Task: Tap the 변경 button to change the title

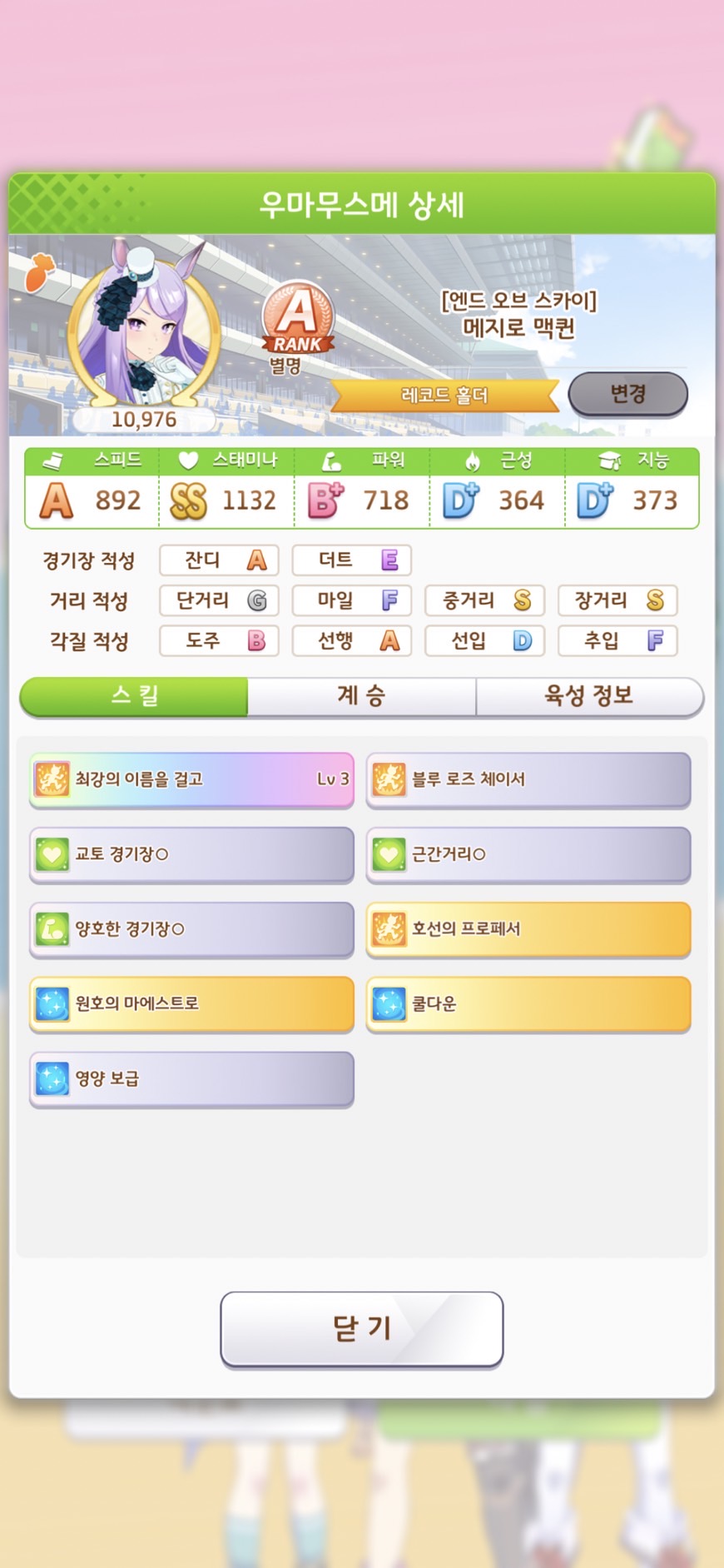Action: [x=627, y=394]
